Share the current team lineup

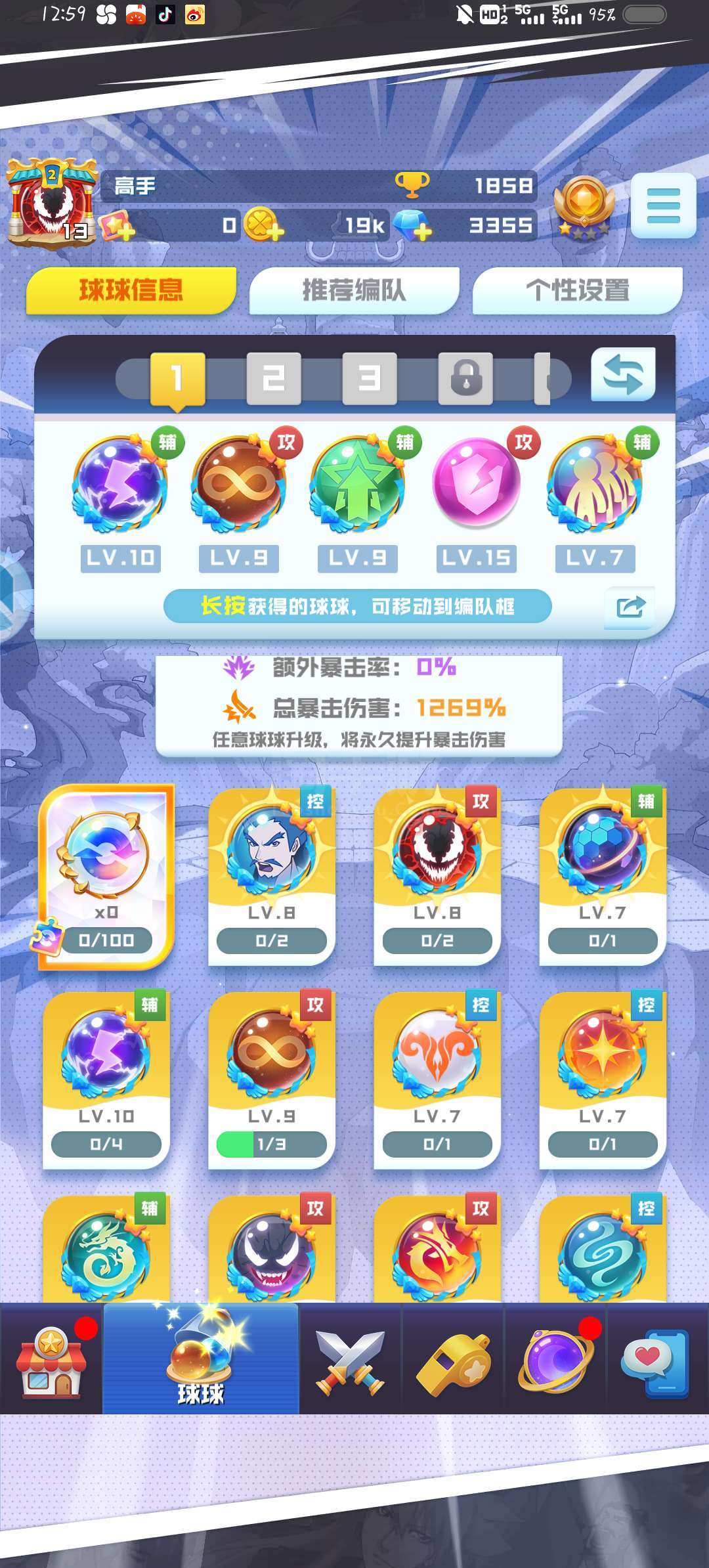pyautogui.click(x=630, y=607)
